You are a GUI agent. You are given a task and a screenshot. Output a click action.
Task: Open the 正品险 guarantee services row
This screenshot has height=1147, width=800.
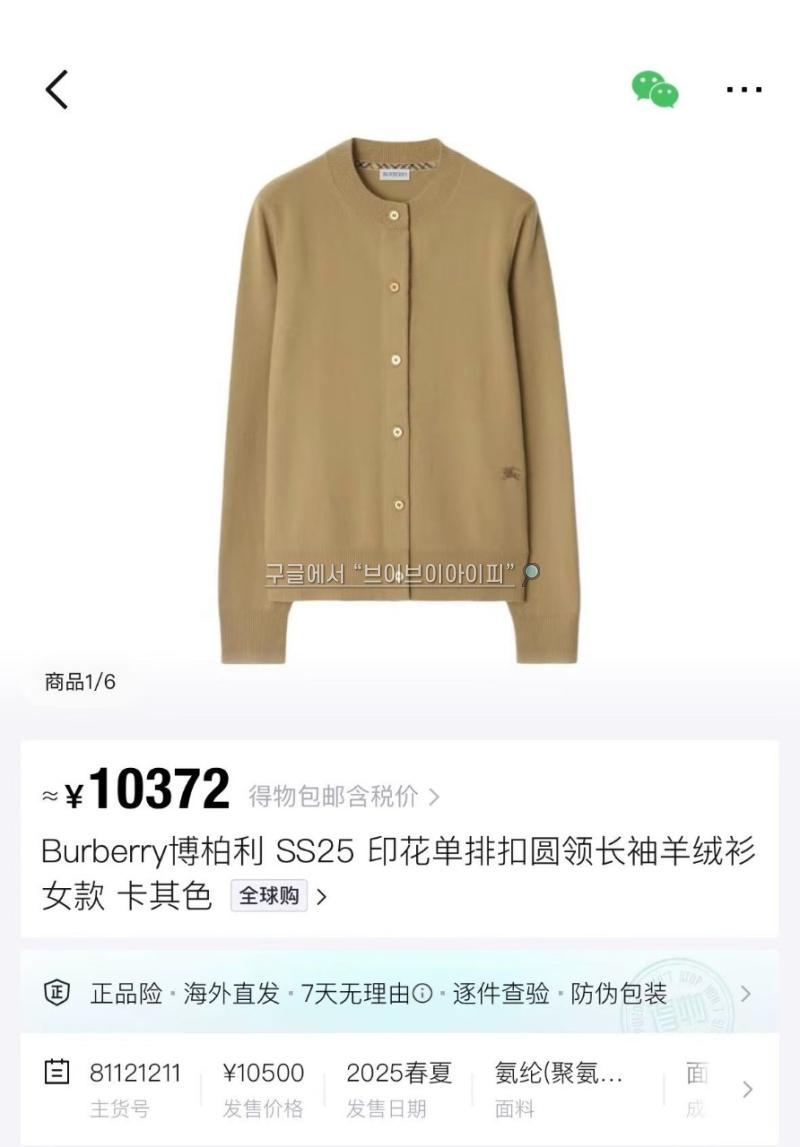400,993
